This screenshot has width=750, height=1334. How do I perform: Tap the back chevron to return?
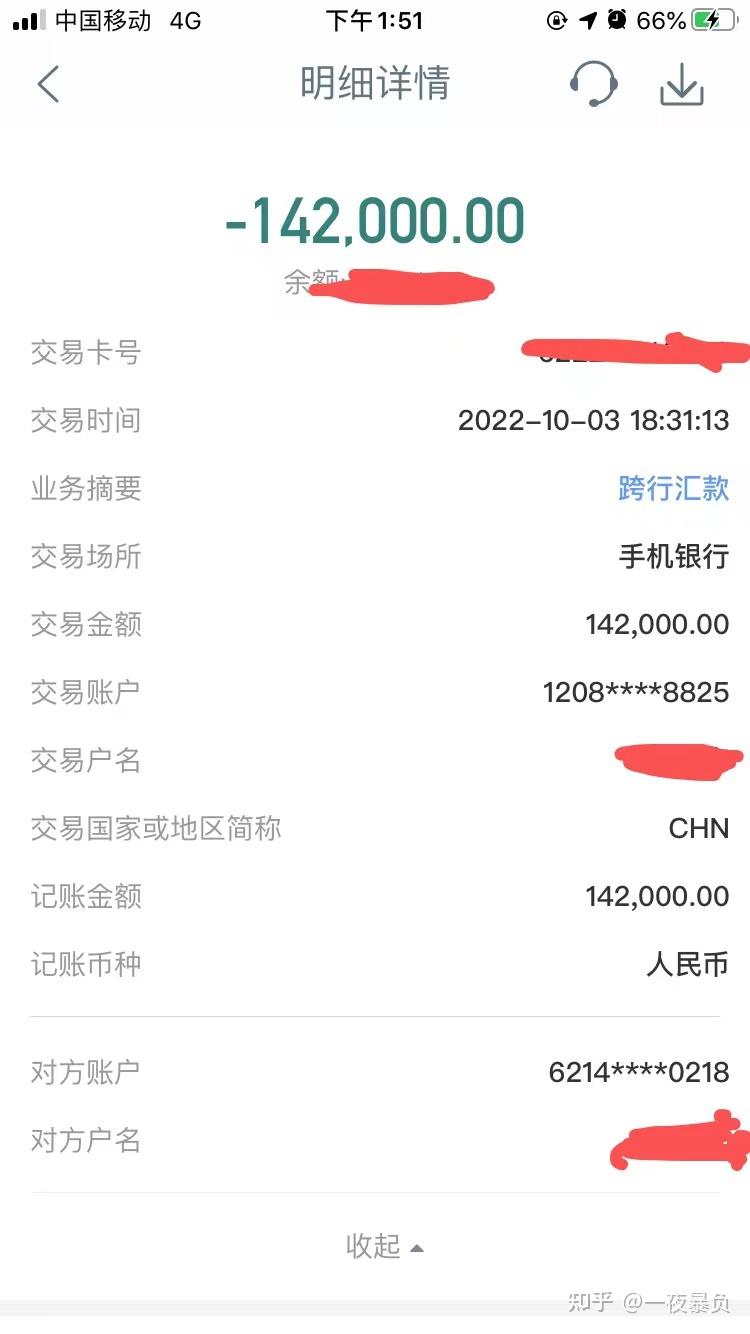[x=49, y=84]
